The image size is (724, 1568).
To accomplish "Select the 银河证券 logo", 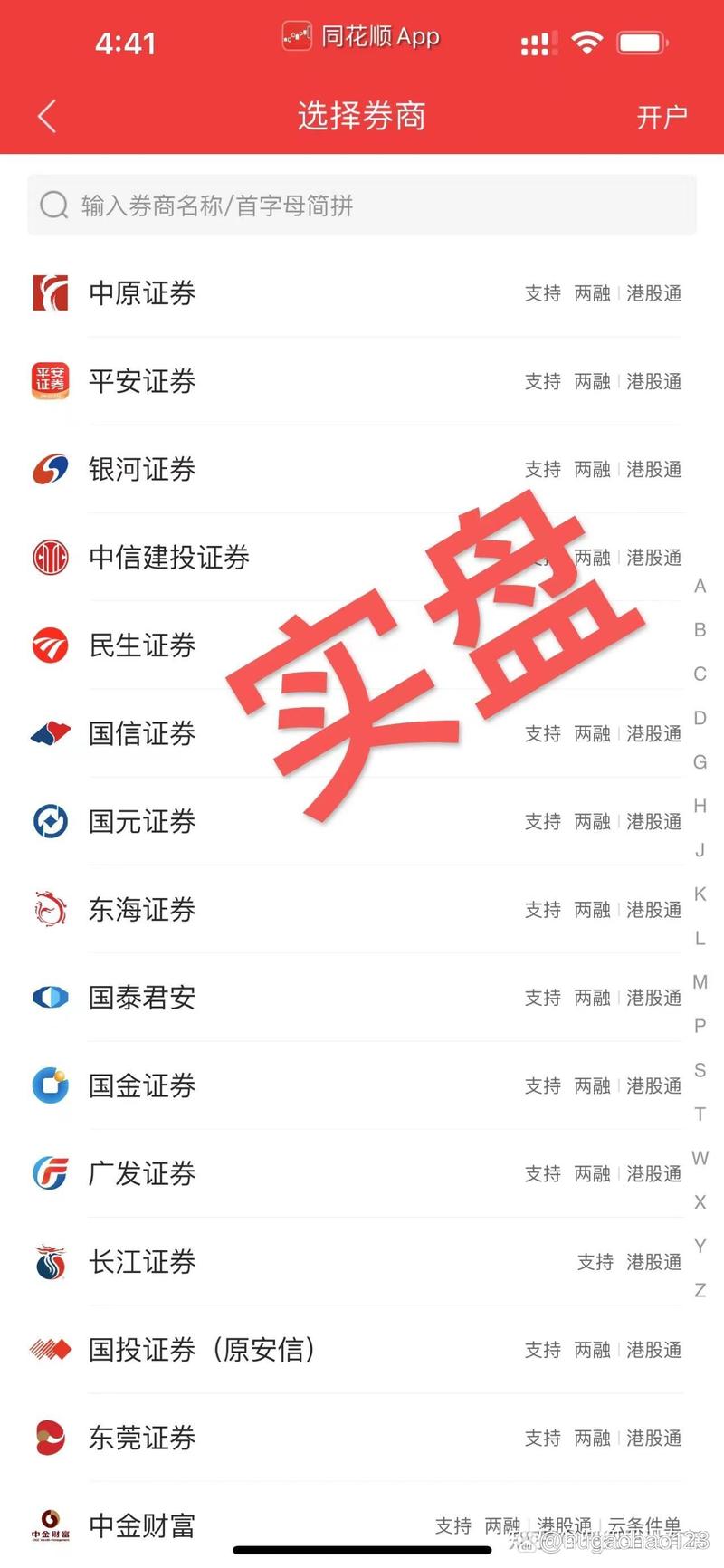I will 50,469.
